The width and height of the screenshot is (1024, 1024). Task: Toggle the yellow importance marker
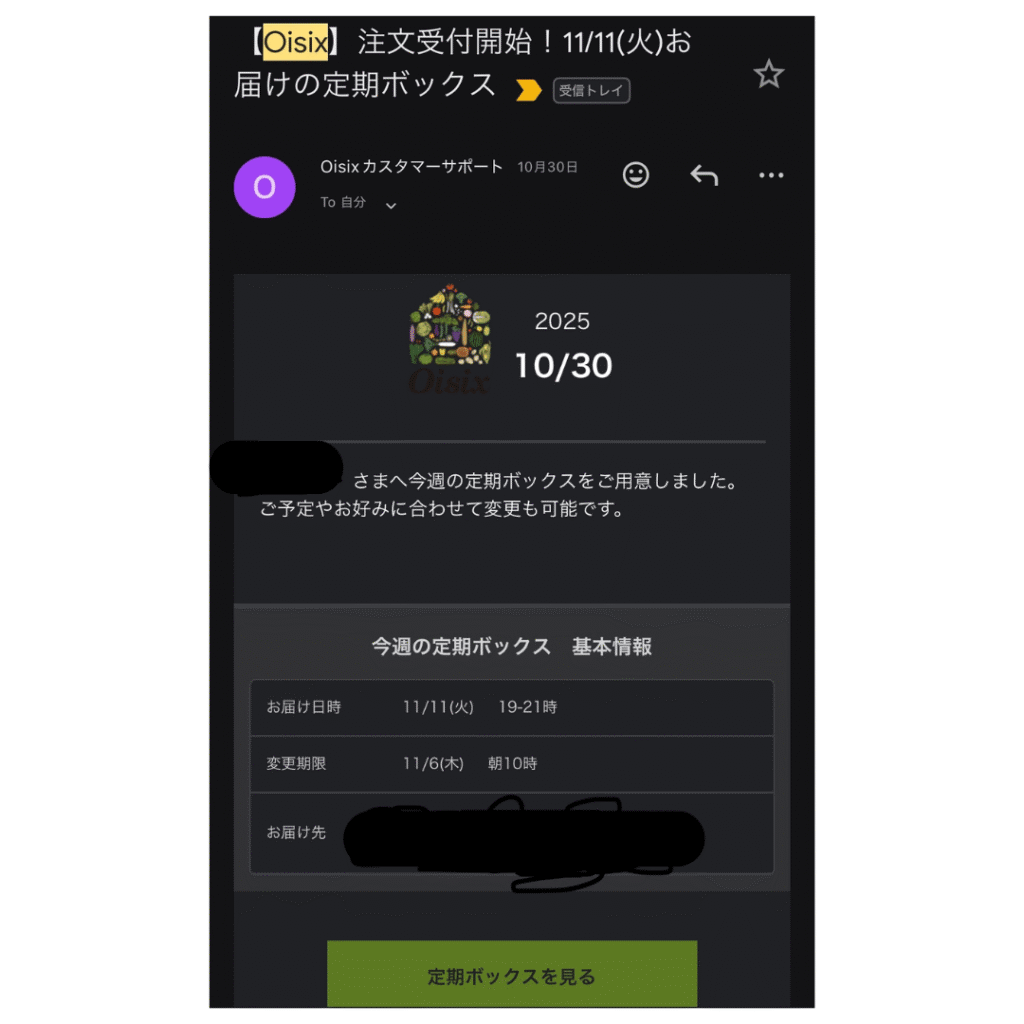point(528,91)
